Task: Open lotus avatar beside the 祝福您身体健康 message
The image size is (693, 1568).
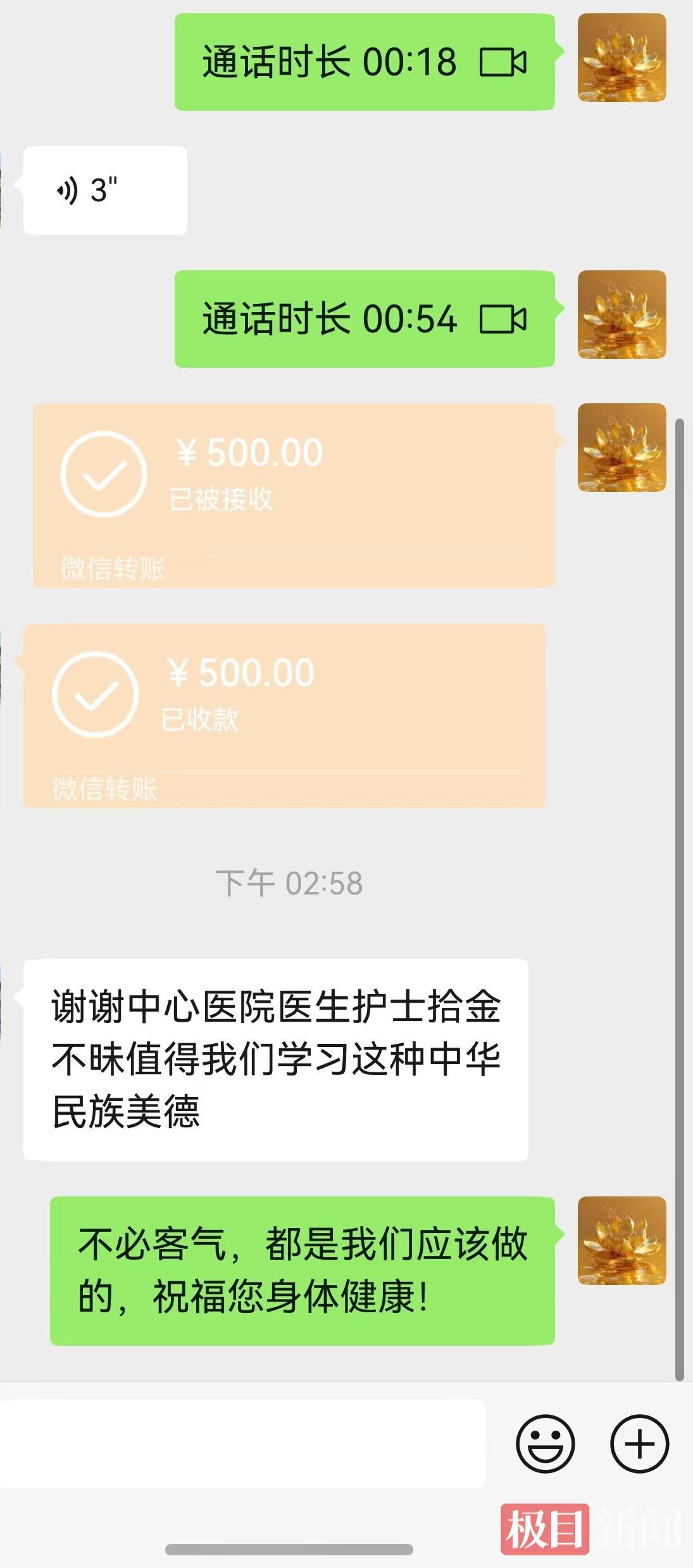Action: pyautogui.click(x=621, y=1241)
